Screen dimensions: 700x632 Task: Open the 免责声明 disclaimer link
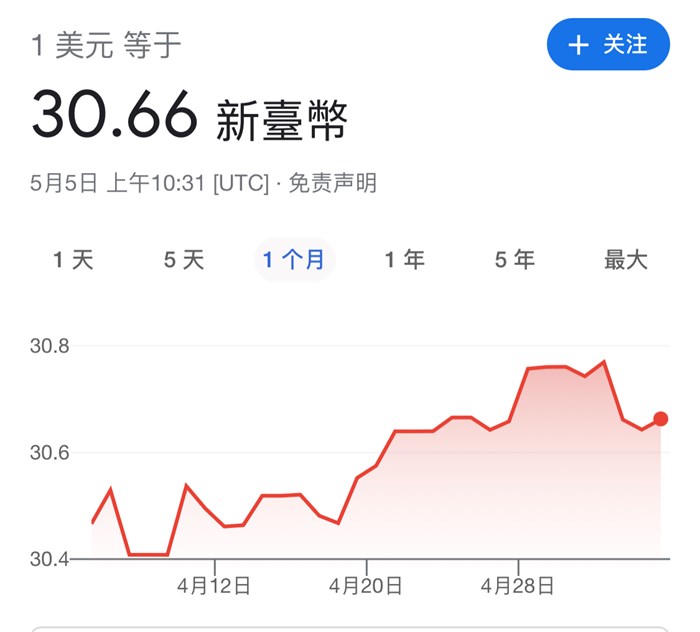click(x=333, y=183)
